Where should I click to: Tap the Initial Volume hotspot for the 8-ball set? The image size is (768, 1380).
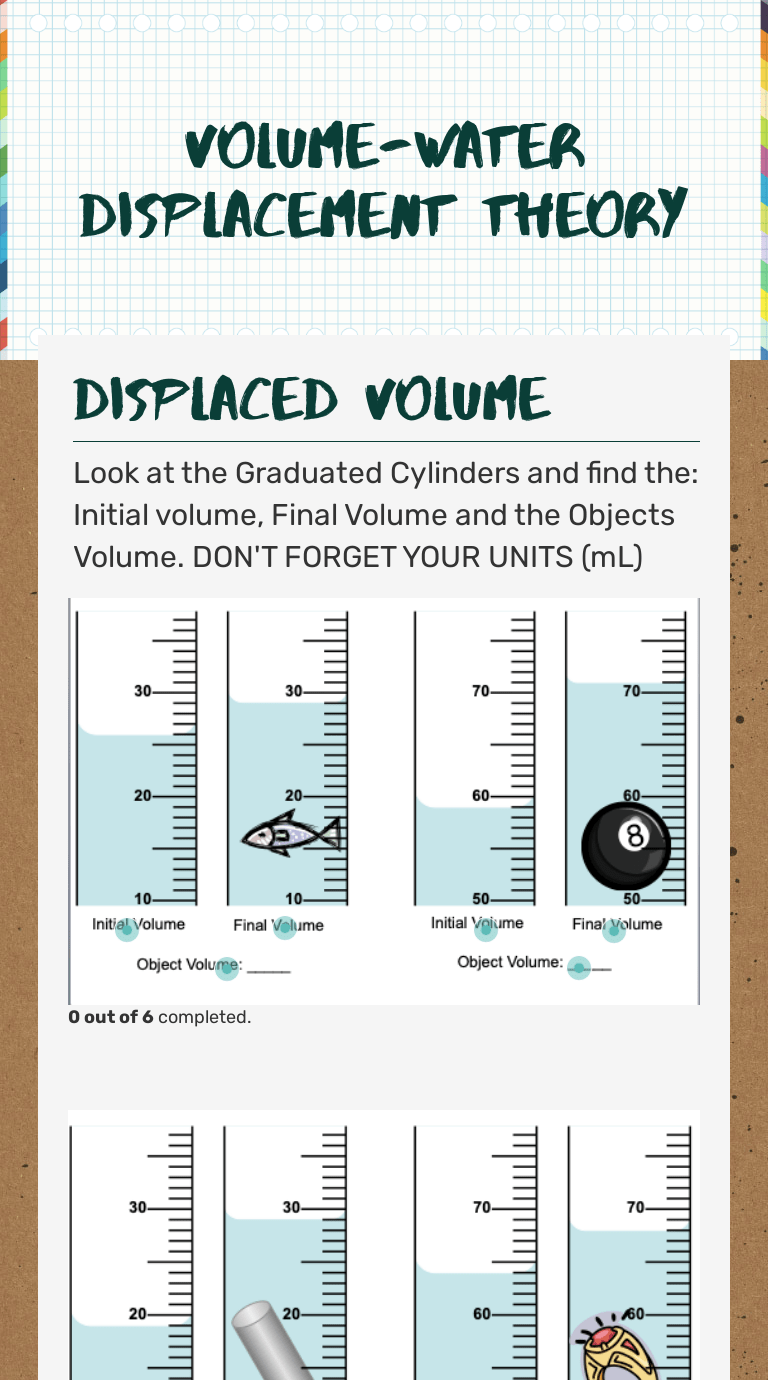click(x=486, y=929)
